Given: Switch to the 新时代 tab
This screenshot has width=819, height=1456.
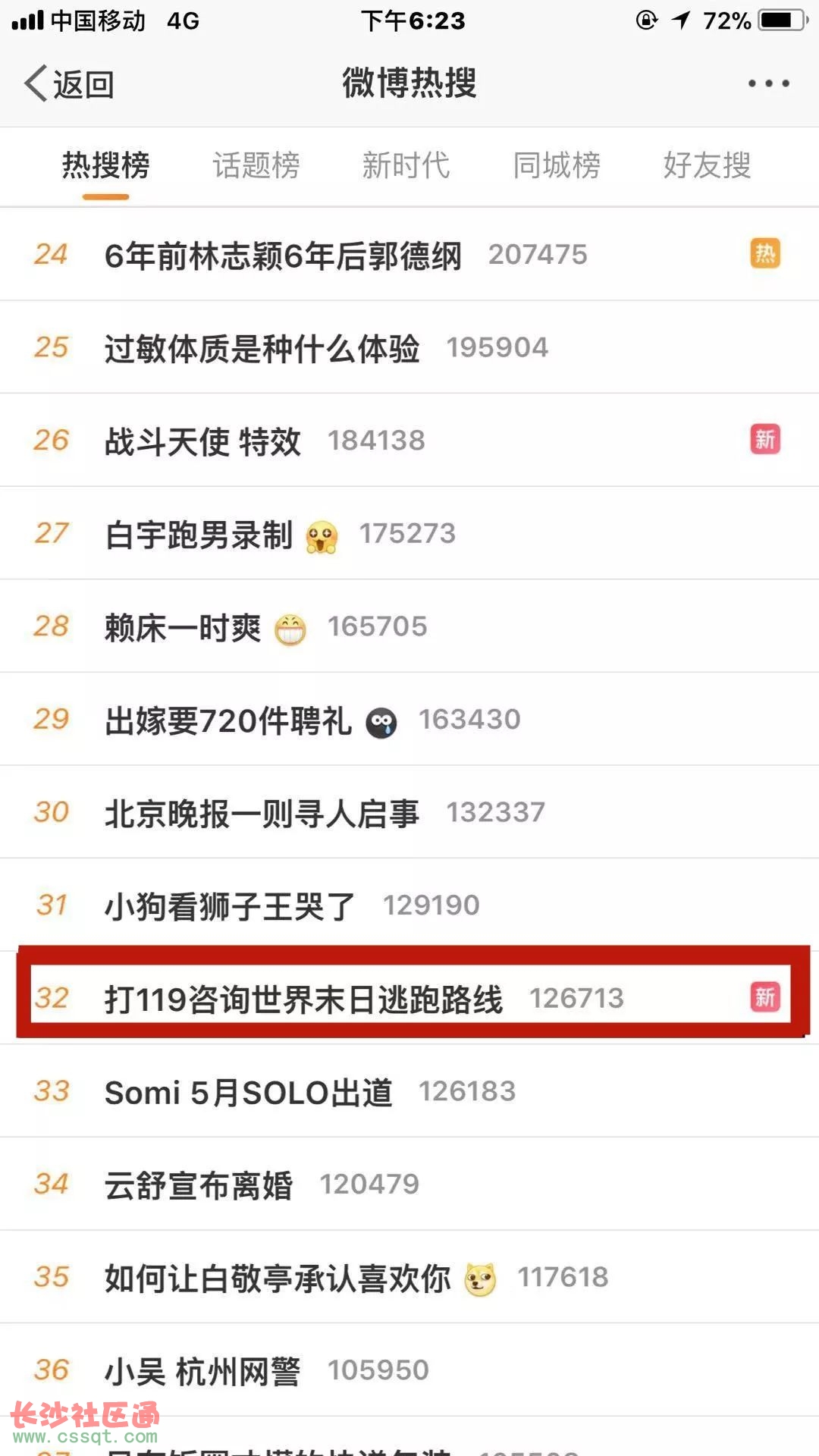Looking at the screenshot, I should 406,165.
